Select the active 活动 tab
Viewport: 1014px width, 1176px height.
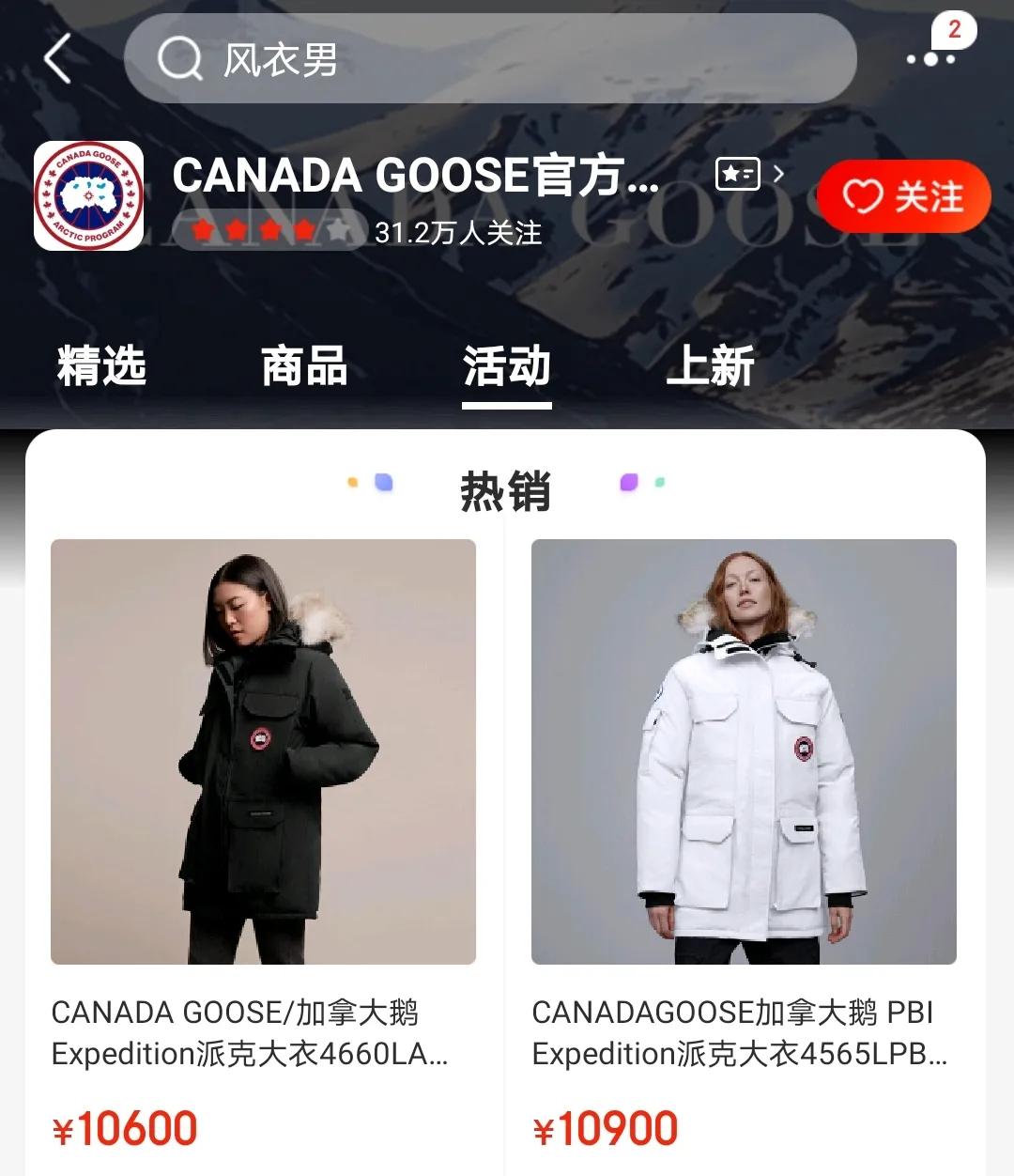[x=506, y=366]
